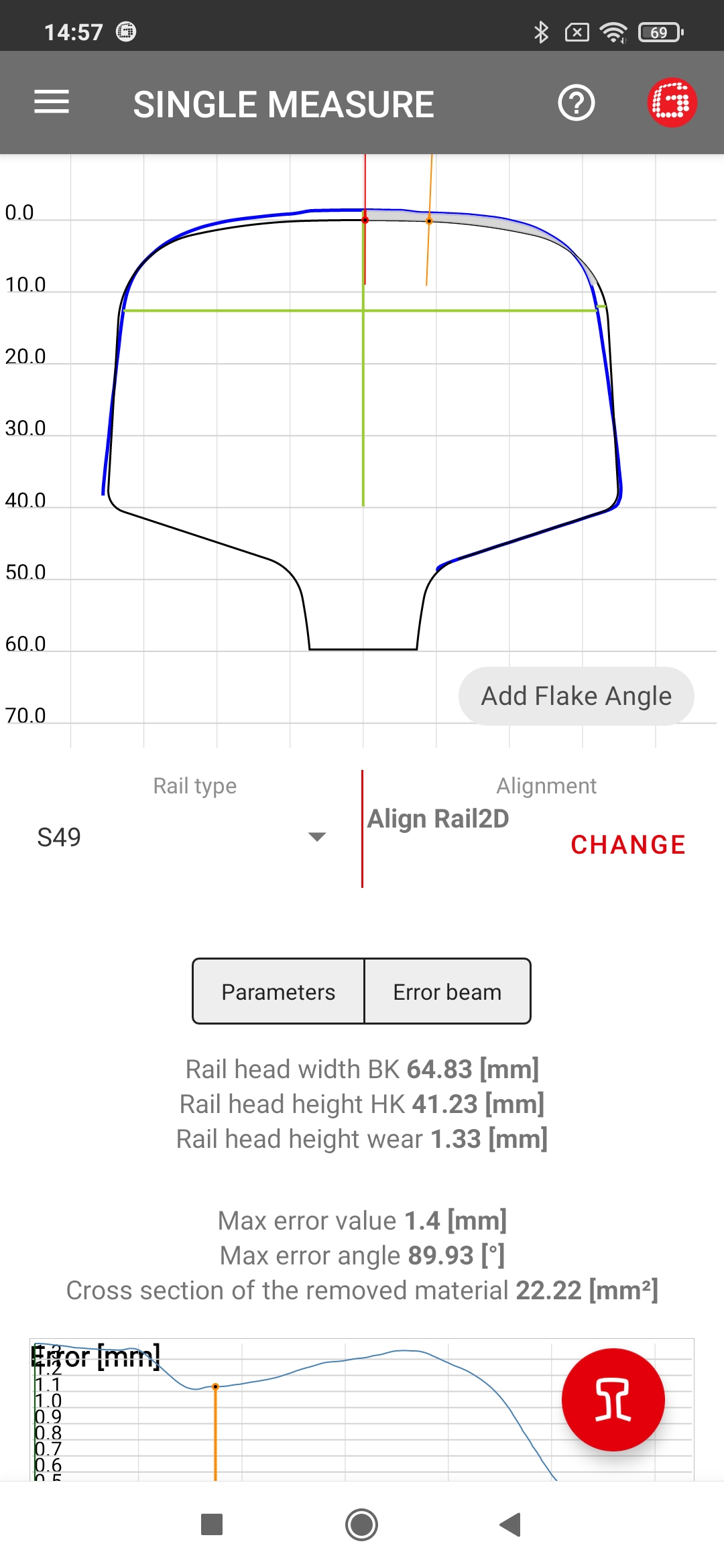Tap the red G logo button
Screen dimensions: 724x1568
tap(672, 103)
